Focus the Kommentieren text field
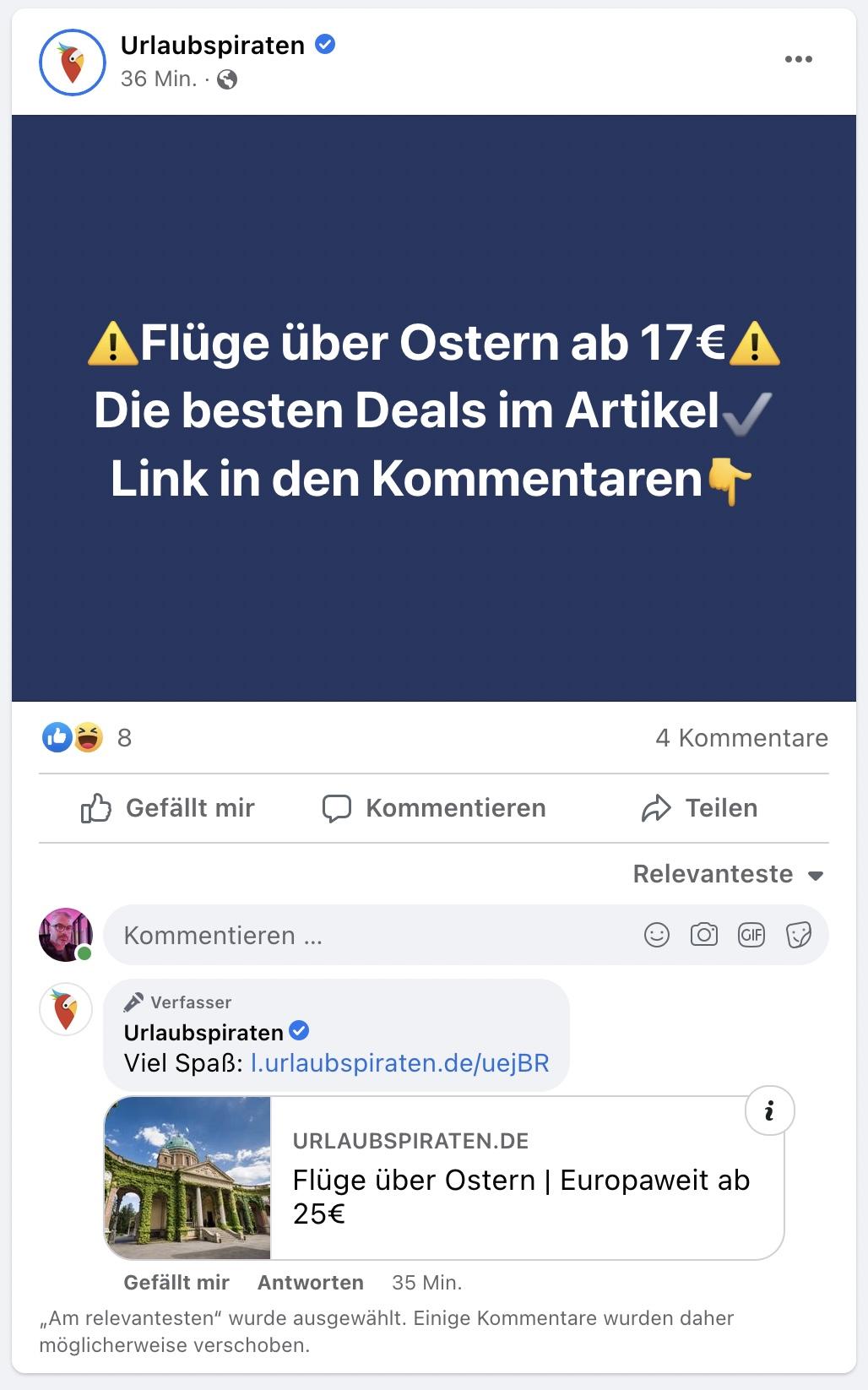This screenshot has width=868, height=1390. coord(372,935)
